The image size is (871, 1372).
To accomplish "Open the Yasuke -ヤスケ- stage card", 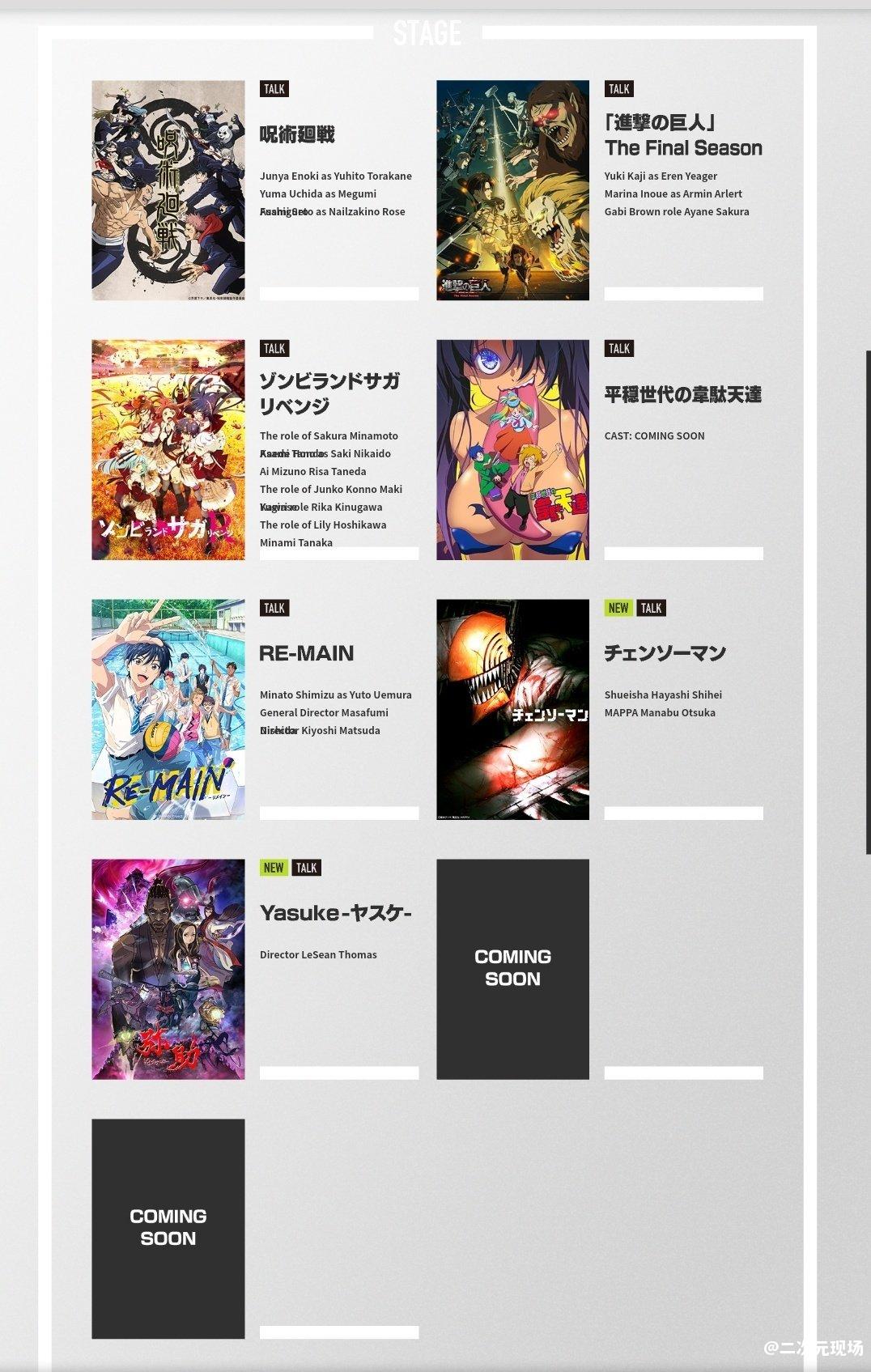I will click(x=168, y=969).
